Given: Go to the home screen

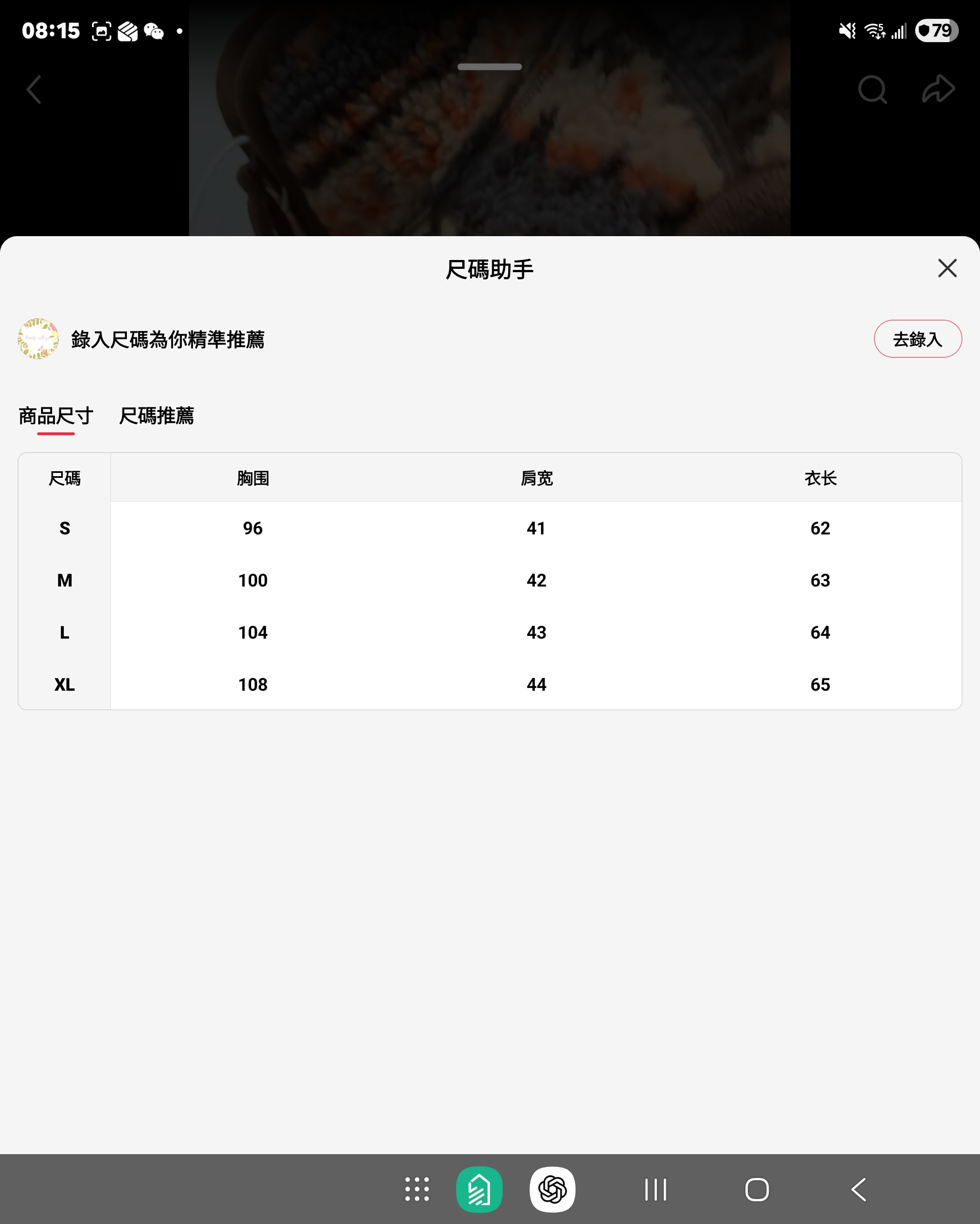Looking at the screenshot, I should click(x=757, y=1190).
